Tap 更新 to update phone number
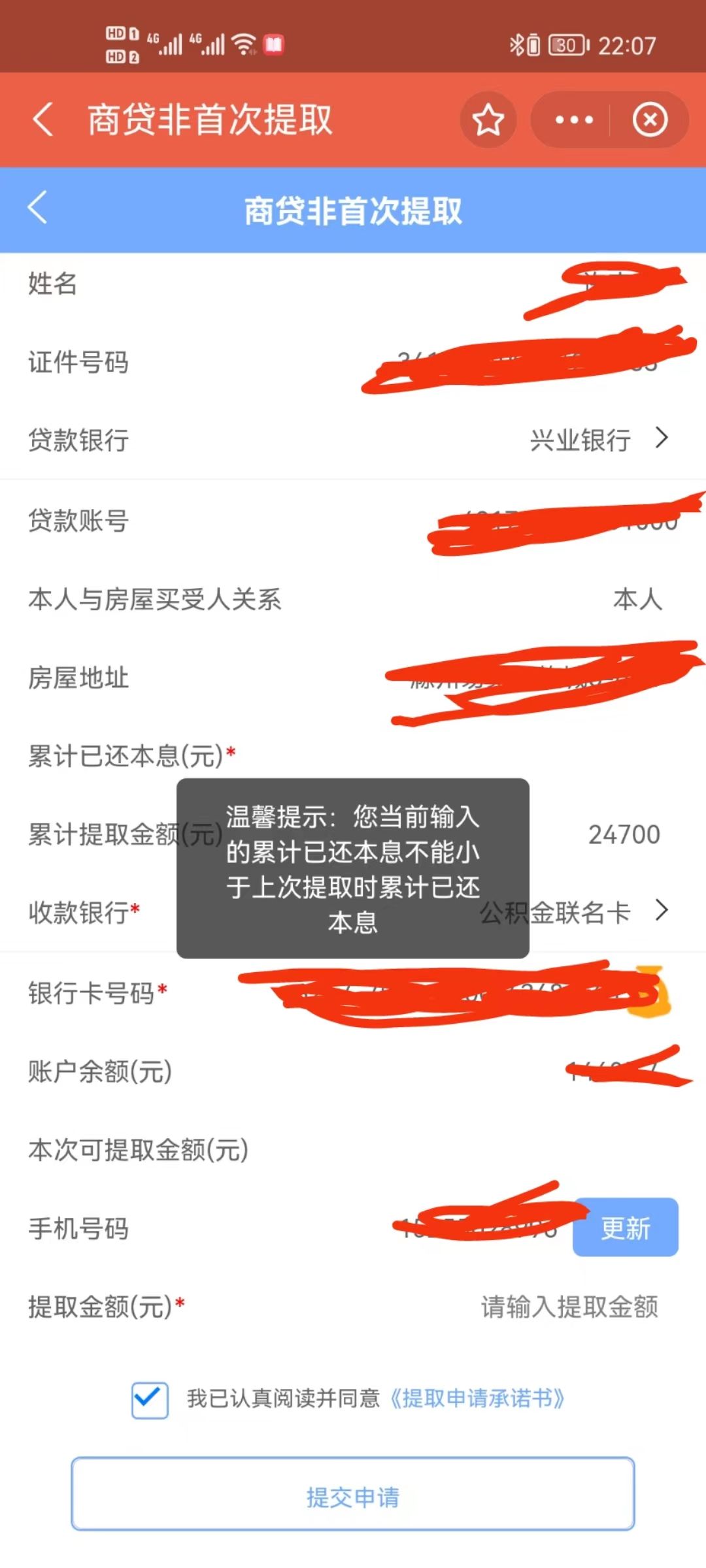706x1568 pixels. [x=625, y=1228]
